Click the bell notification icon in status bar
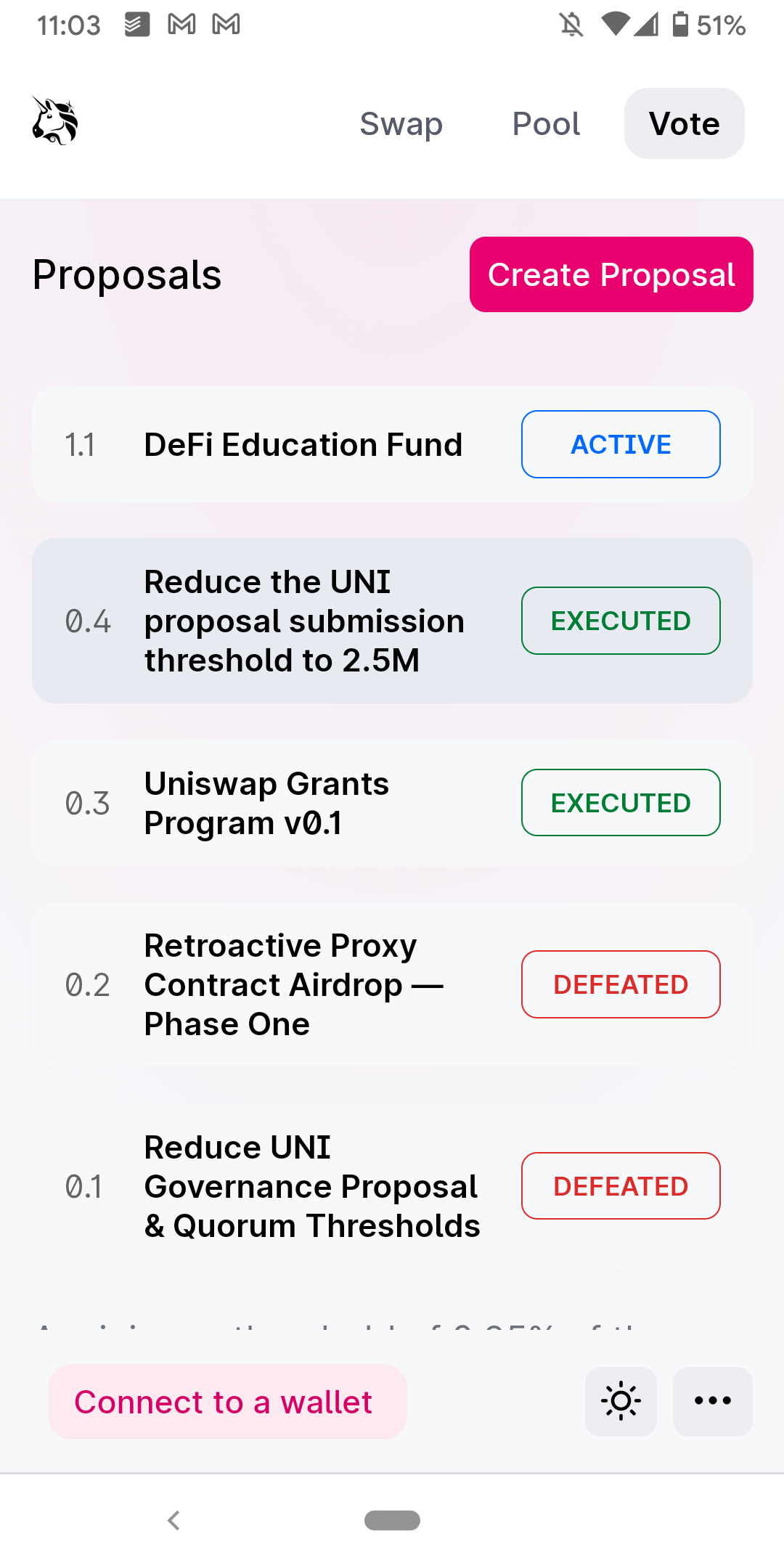The width and height of the screenshot is (784, 1568). coord(571,25)
